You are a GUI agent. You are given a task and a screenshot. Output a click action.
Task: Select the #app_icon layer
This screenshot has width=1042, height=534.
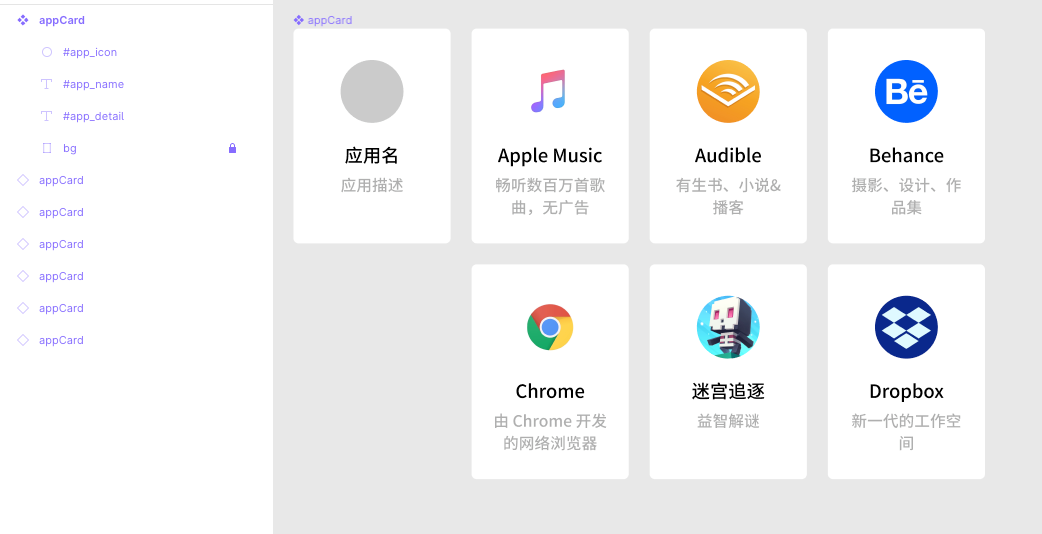coord(90,52)
